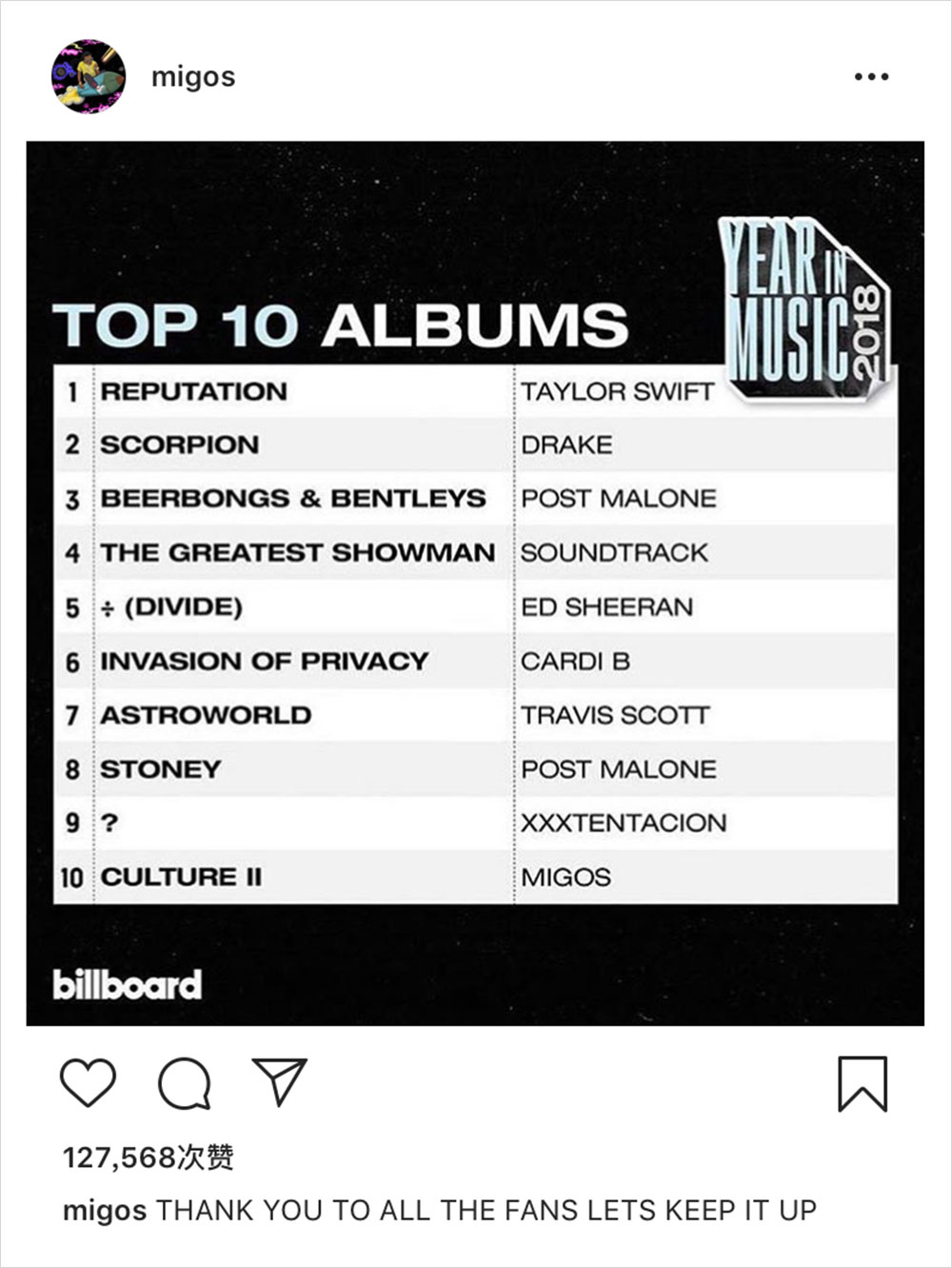952x1268 pixels.
Task: Like the migos post
Action: click(x=88, y=1082)
